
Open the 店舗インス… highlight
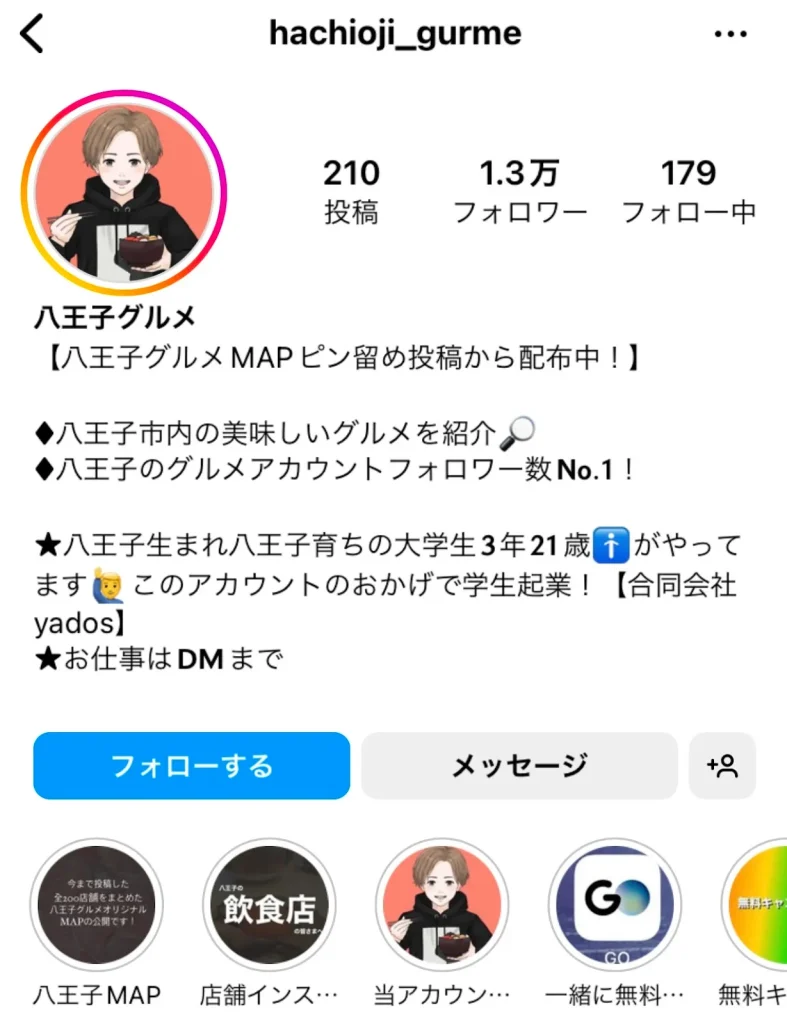point(268,905)
